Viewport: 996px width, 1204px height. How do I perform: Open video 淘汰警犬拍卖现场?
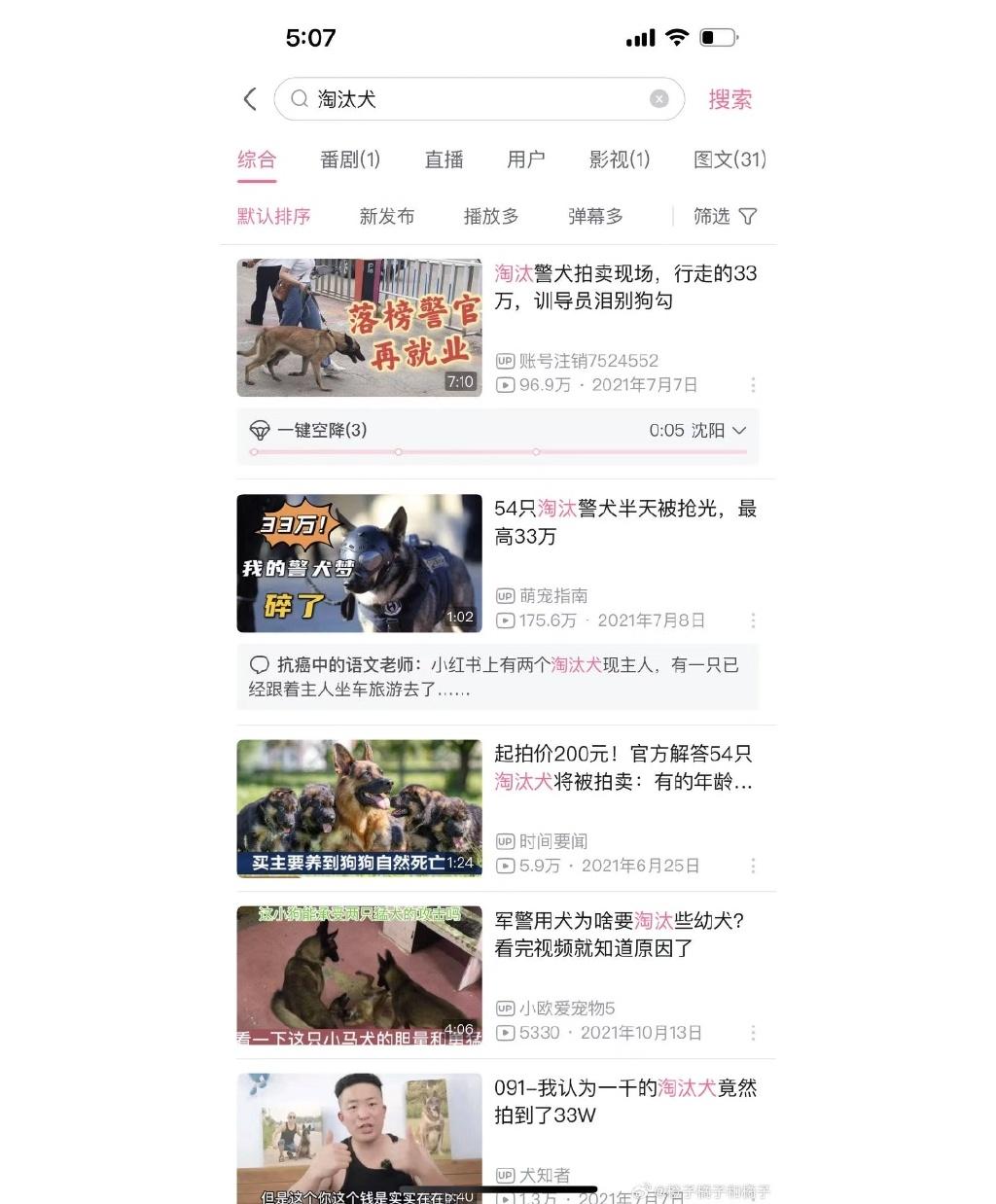point(624,287)
